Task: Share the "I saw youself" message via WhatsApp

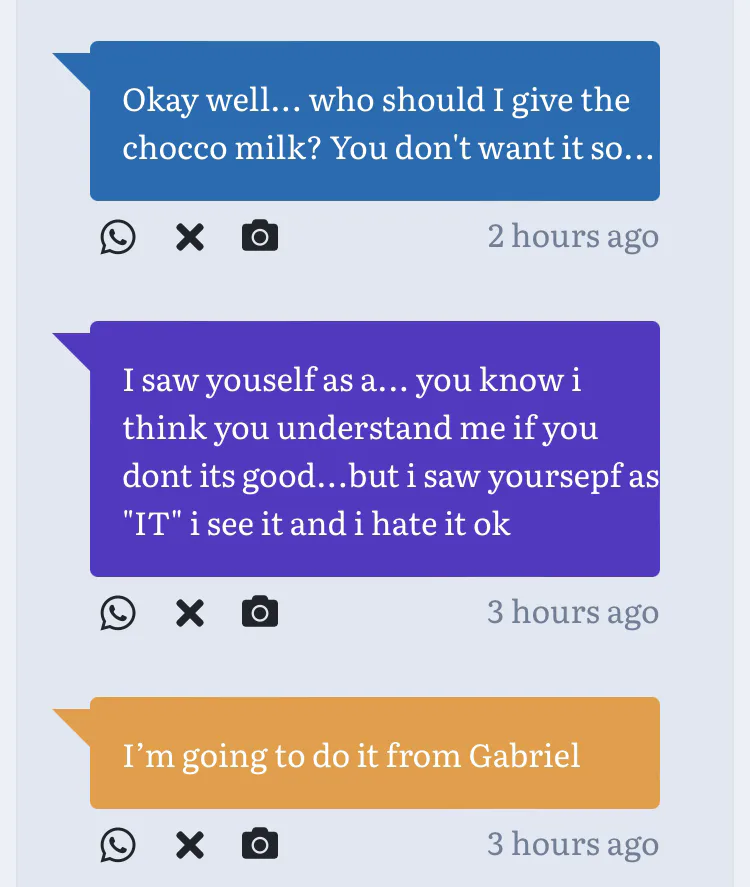Action: pyautogui.click(x=118, y=613)
